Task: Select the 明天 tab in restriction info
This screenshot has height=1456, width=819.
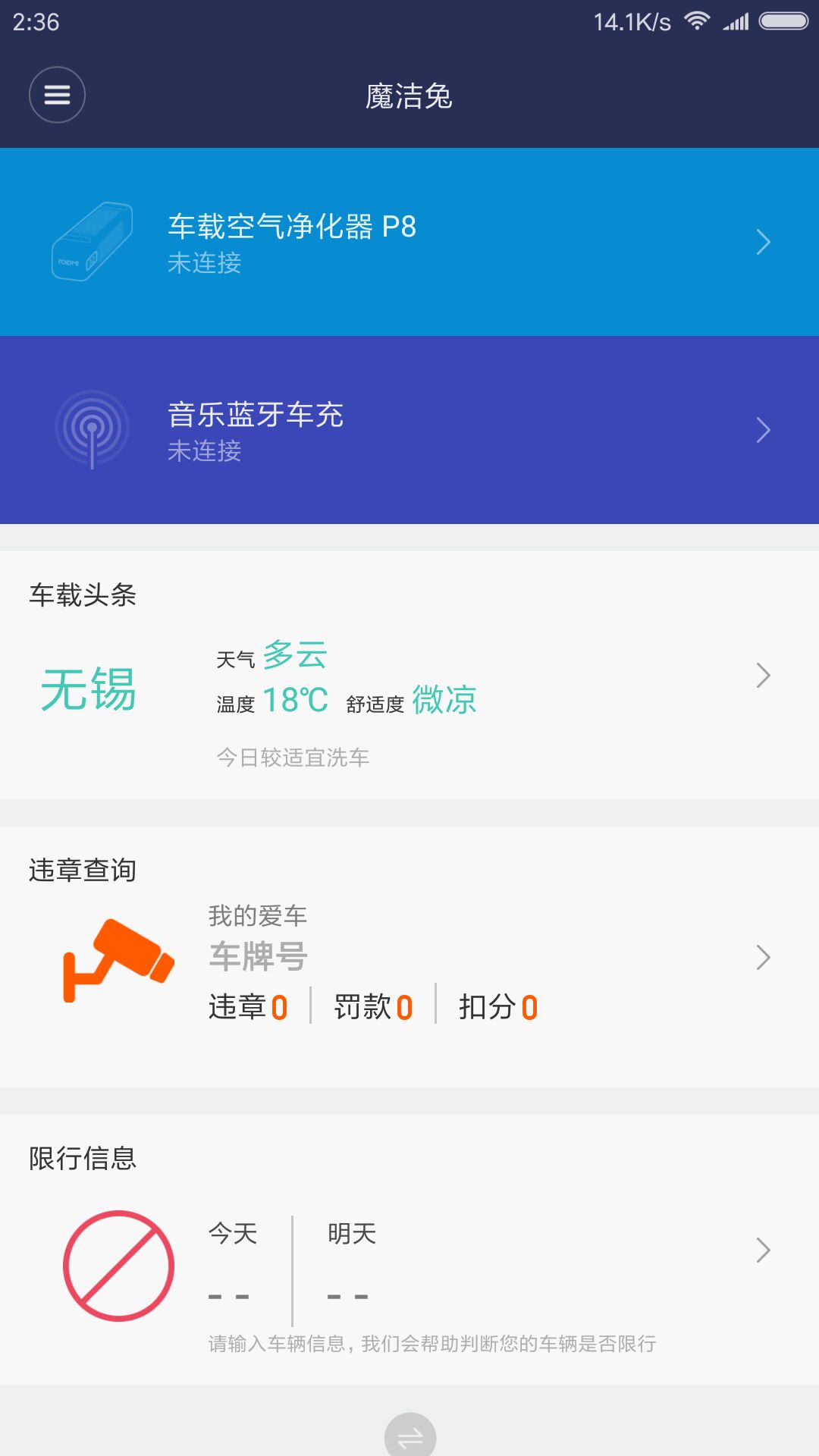Action: pyautogui.click(x=350, y=1234)
